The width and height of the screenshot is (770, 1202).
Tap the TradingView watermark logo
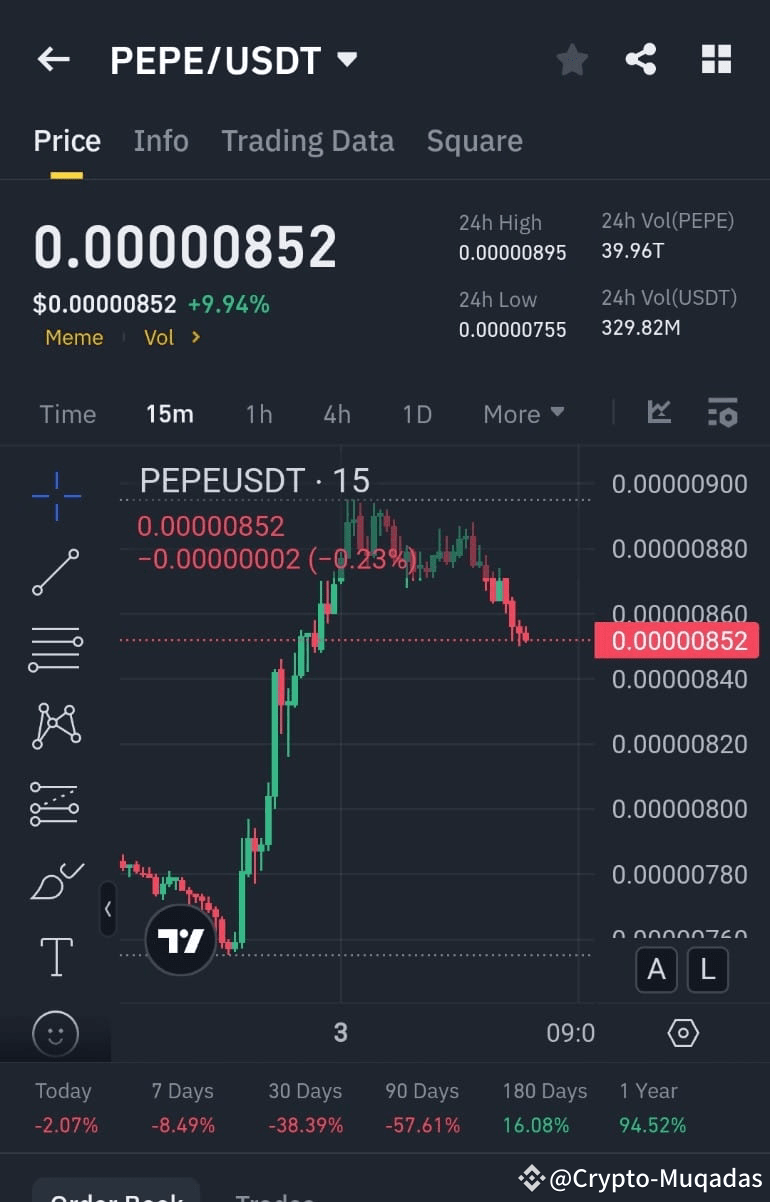click(x=180, y=940)
